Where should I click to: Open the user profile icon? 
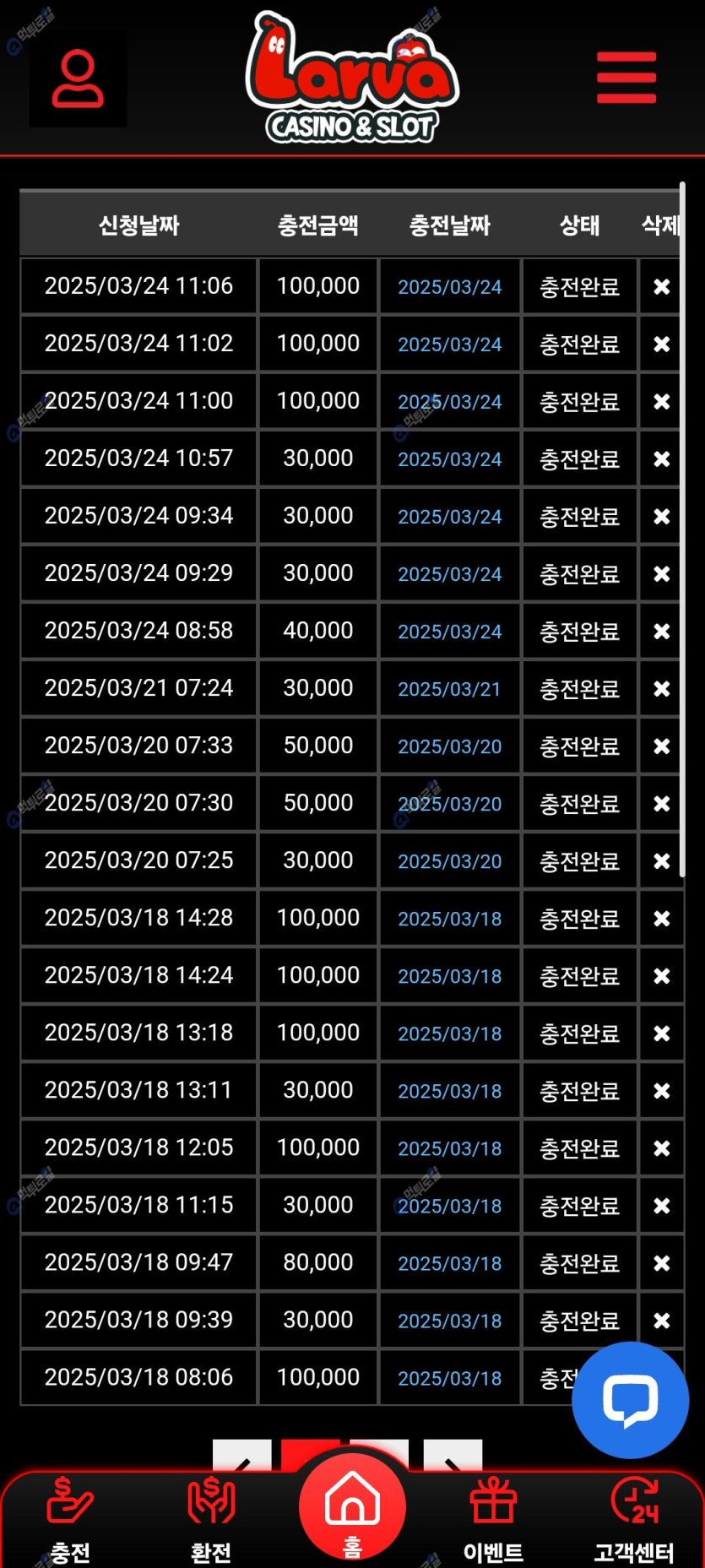point(78,79)
